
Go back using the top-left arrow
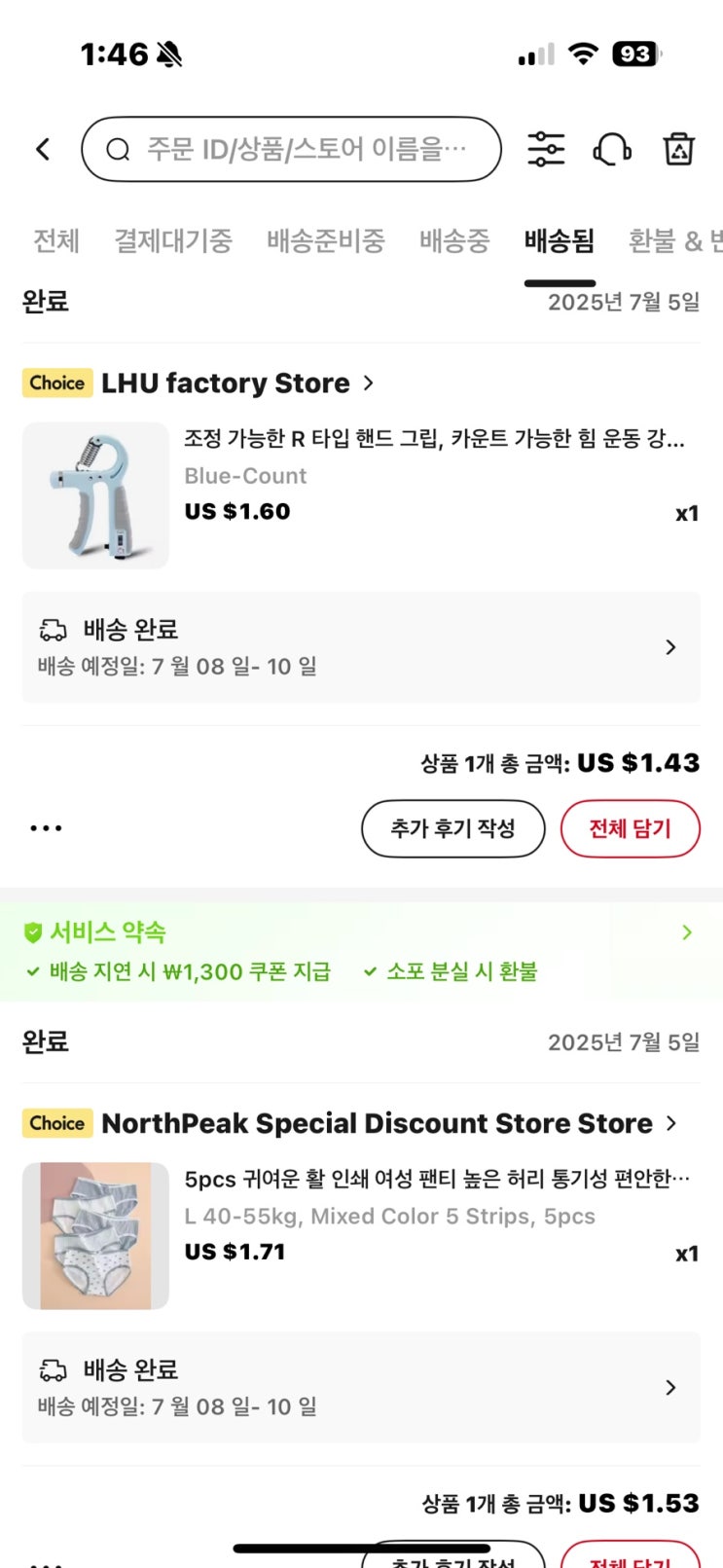coord(43,149)
